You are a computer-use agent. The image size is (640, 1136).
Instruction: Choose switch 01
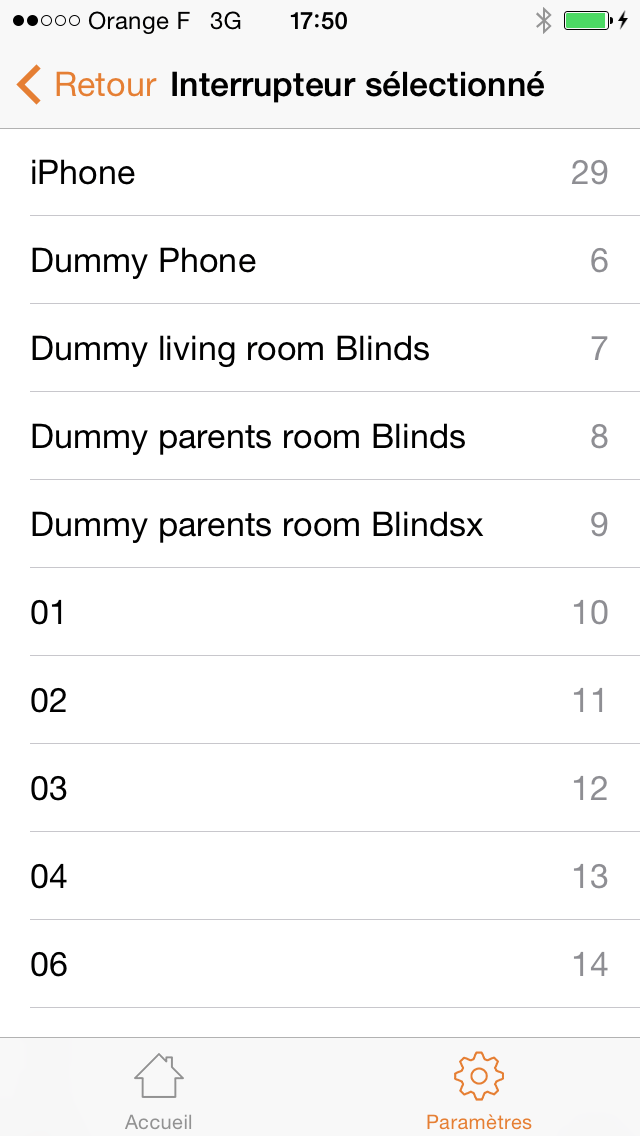[320, 613]
